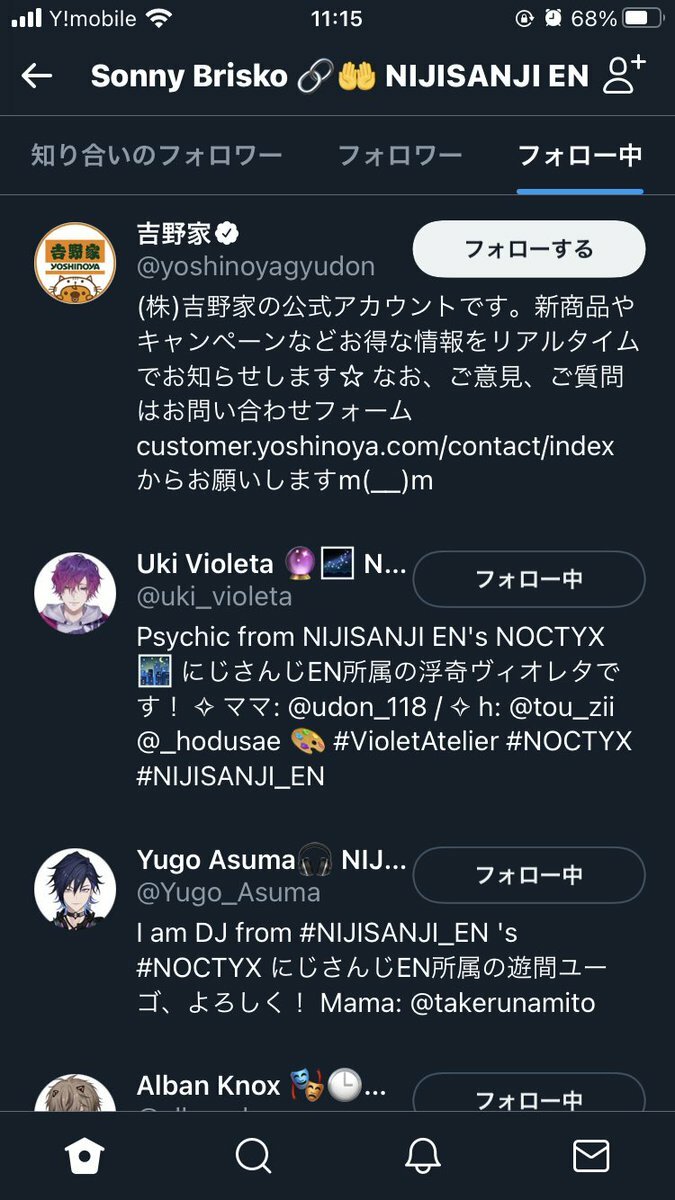Viewport: 675px width, 1200px height.
Task: Go back with the arrow icon
Action: (37, 76)
